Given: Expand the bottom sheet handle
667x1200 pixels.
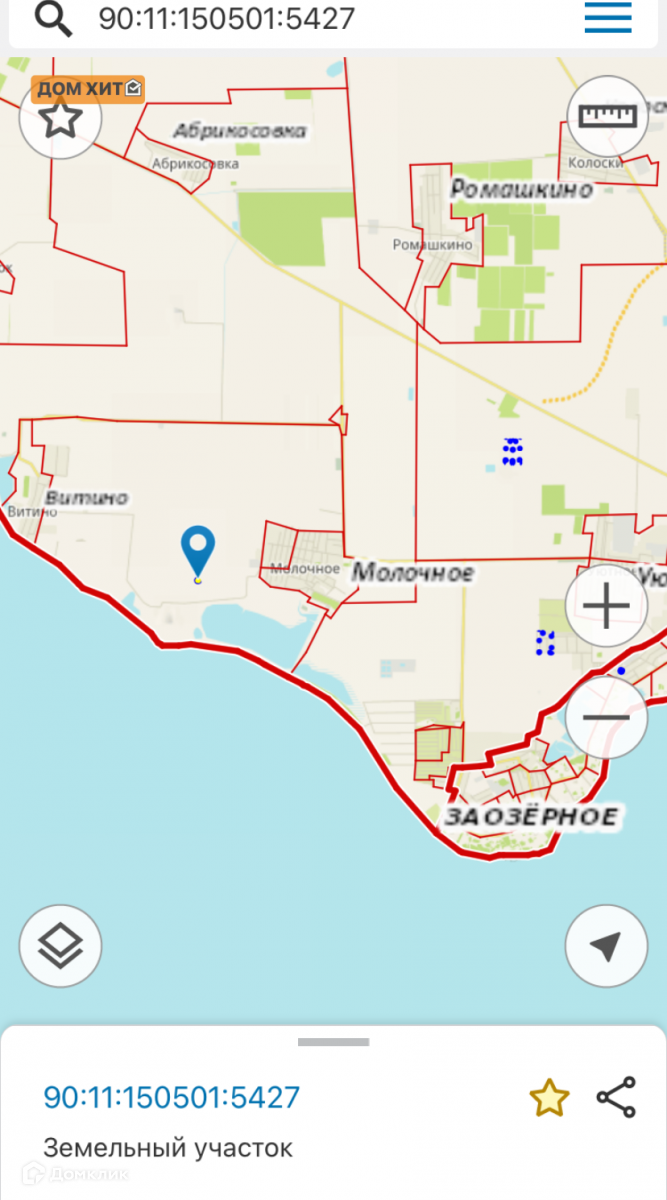Looking at the screenshot, I should 334,1042.
